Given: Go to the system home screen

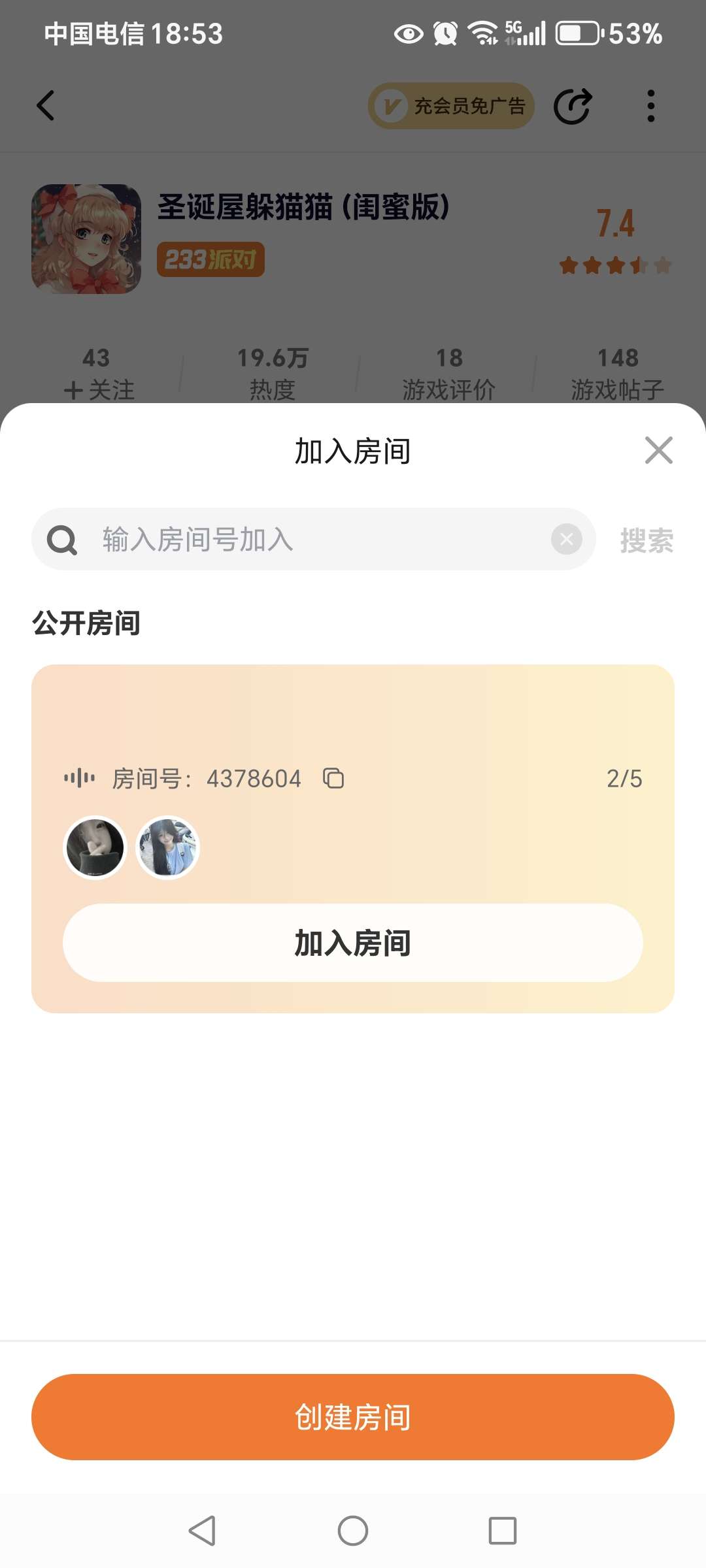Looking at the screenshot, I should (353, 1531).
